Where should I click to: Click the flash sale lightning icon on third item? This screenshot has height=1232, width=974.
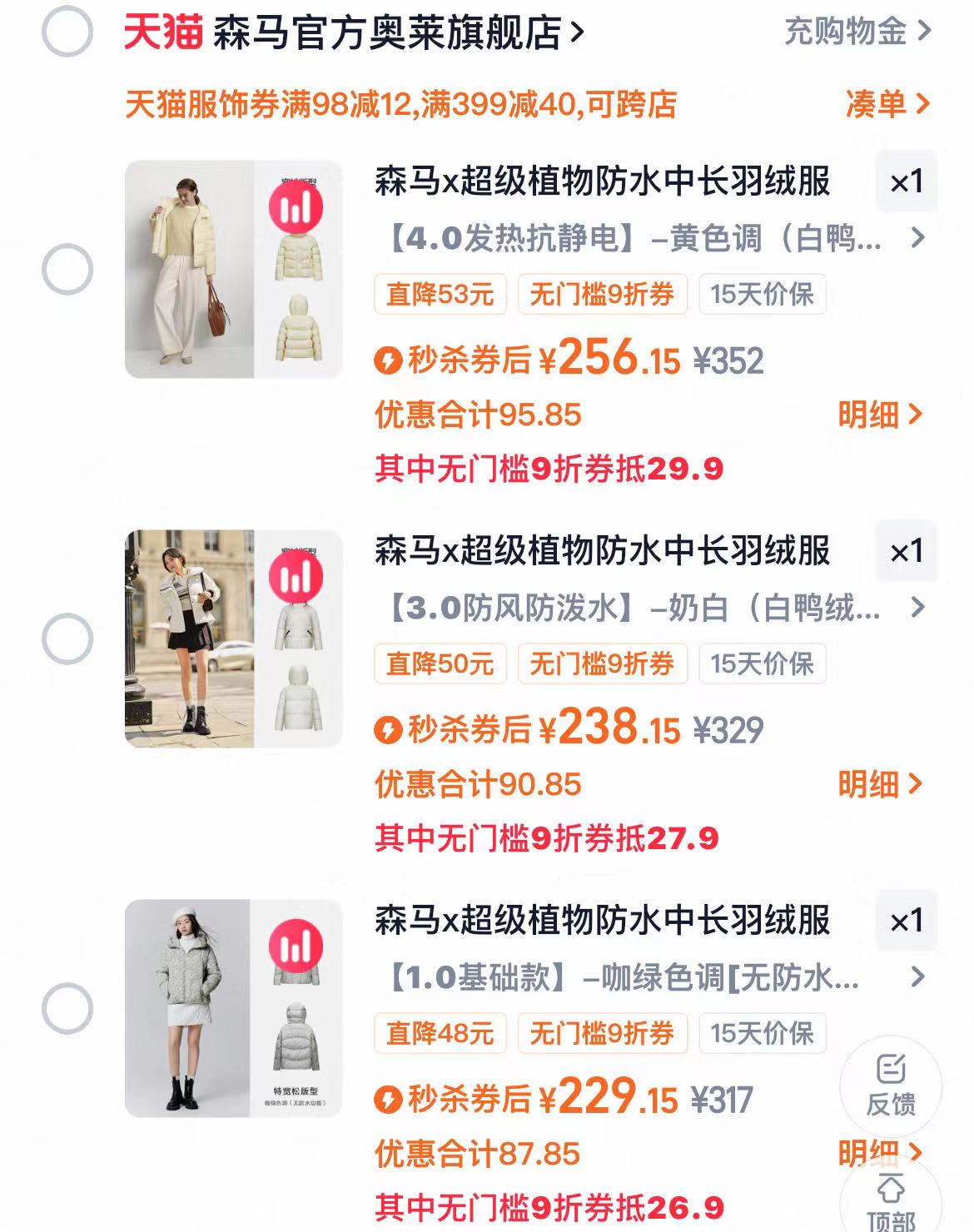click(x=388, y=1097)
